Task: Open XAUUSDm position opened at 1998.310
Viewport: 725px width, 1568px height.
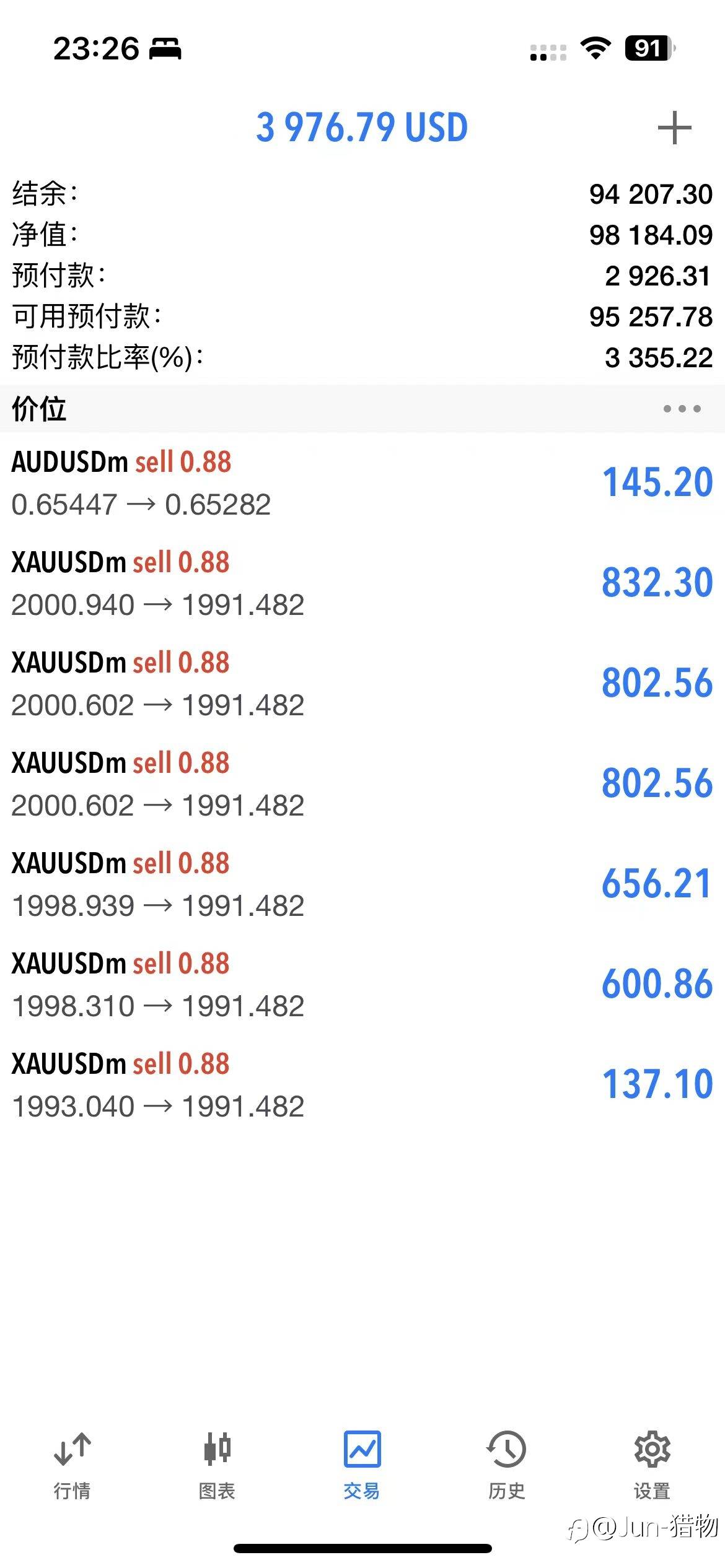Action: pyautogui.click(x=362, y=985)
